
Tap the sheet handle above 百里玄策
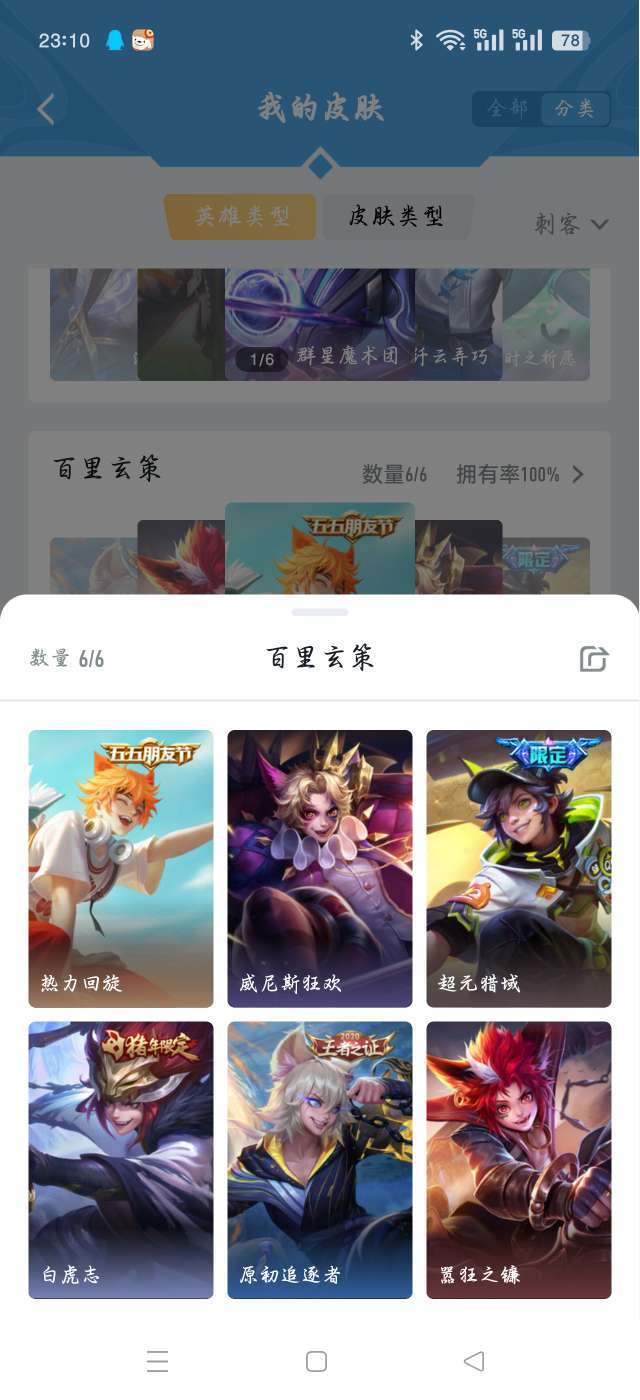(x=320, y=611)
